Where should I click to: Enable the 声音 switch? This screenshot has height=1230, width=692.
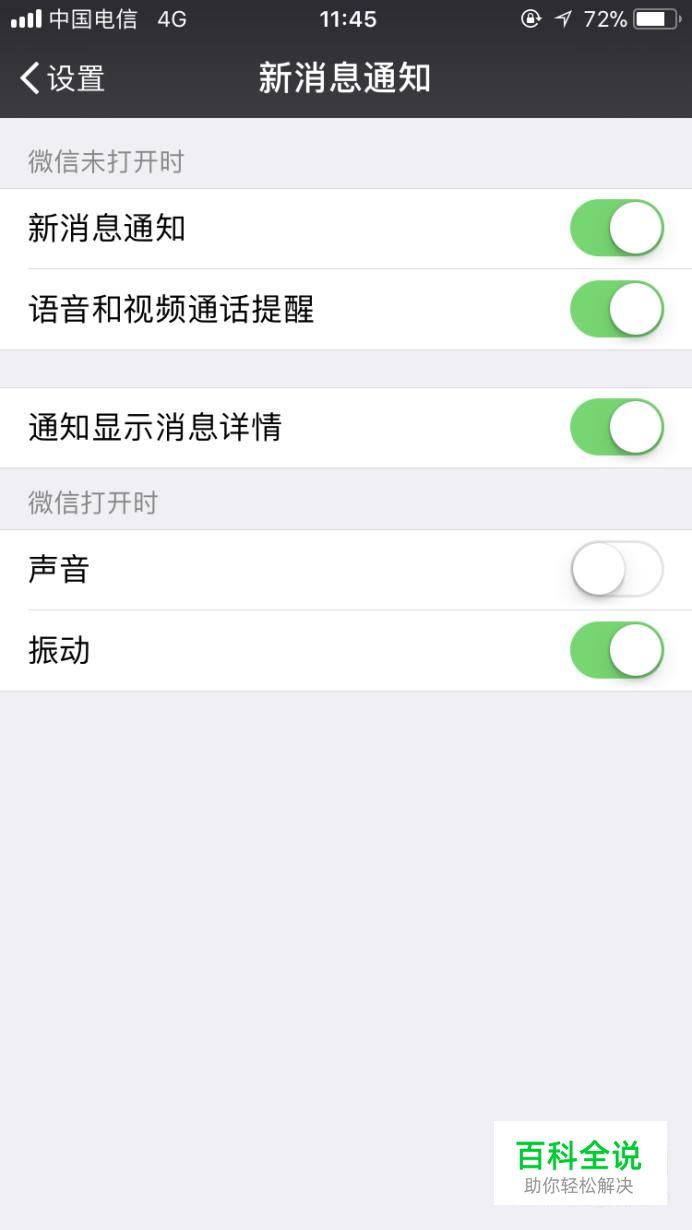(x=617, y=569)
